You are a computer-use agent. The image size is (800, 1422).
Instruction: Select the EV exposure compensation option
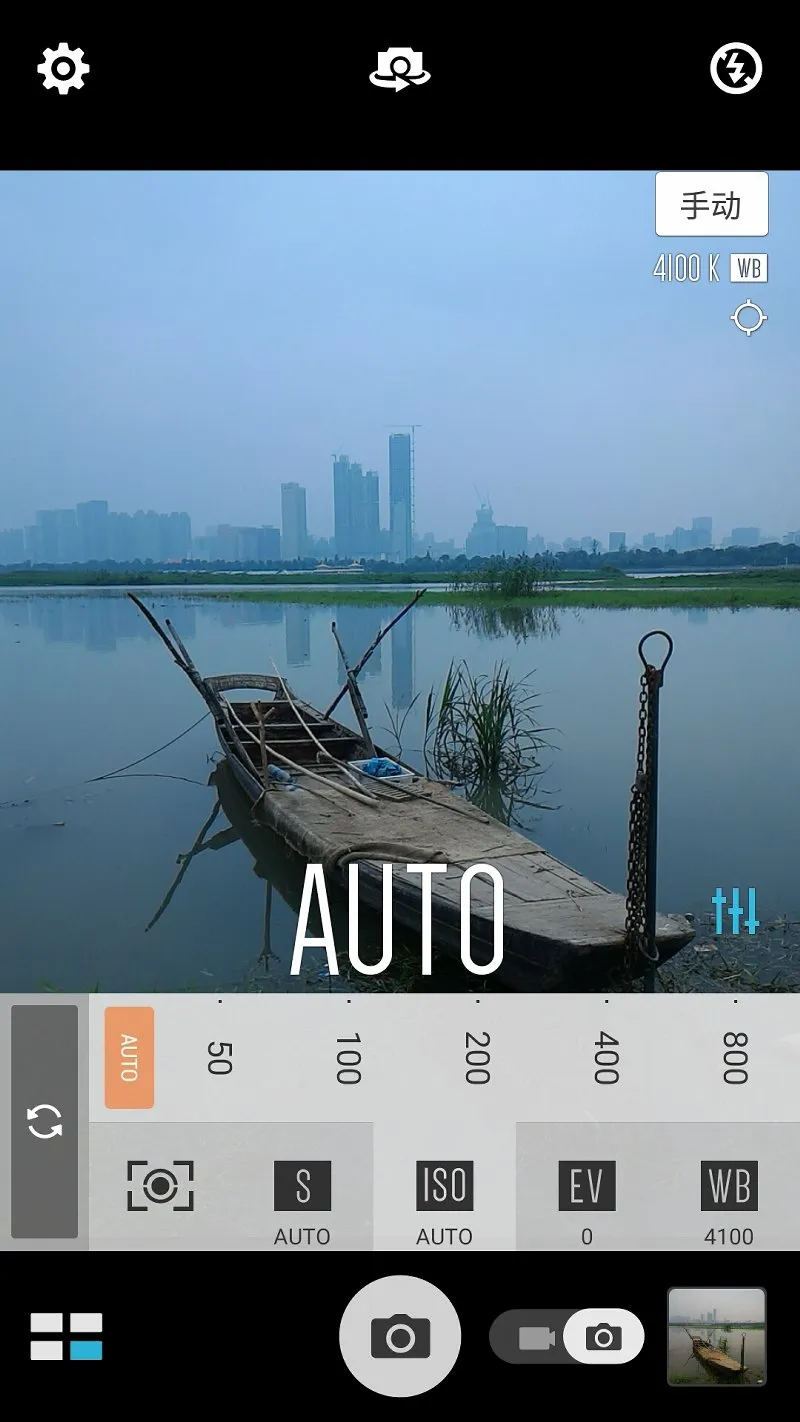[x=586, y=1198]
